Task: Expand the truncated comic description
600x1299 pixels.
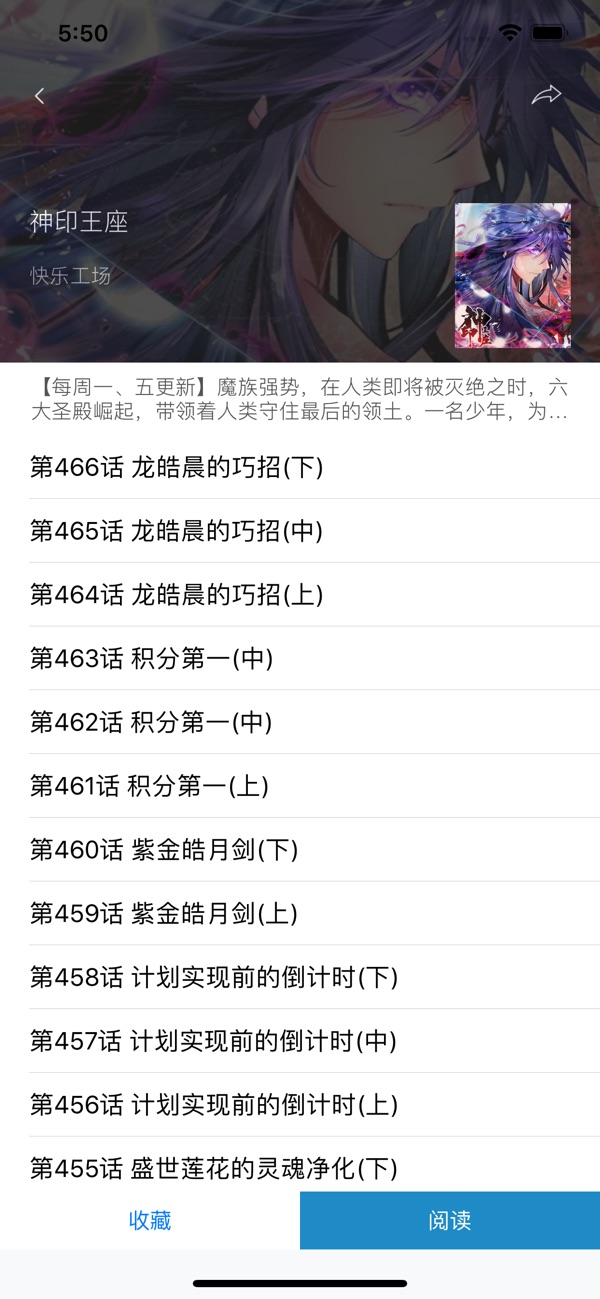Action: (300, 399)
